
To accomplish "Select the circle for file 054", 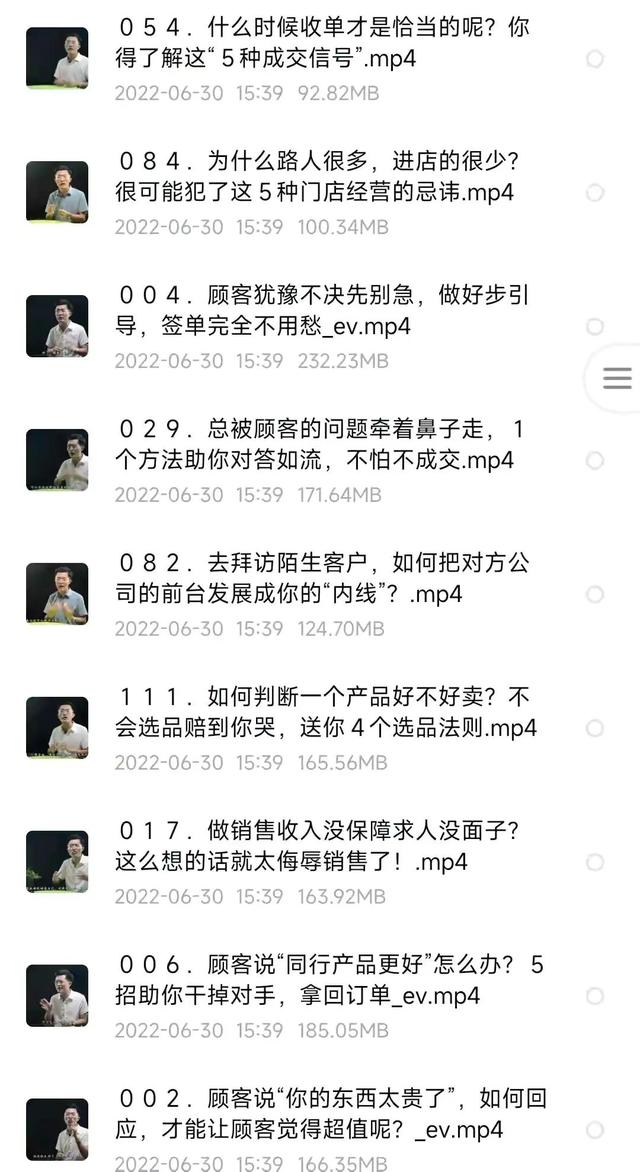I will pyautogui.click(x=595, y=59).
